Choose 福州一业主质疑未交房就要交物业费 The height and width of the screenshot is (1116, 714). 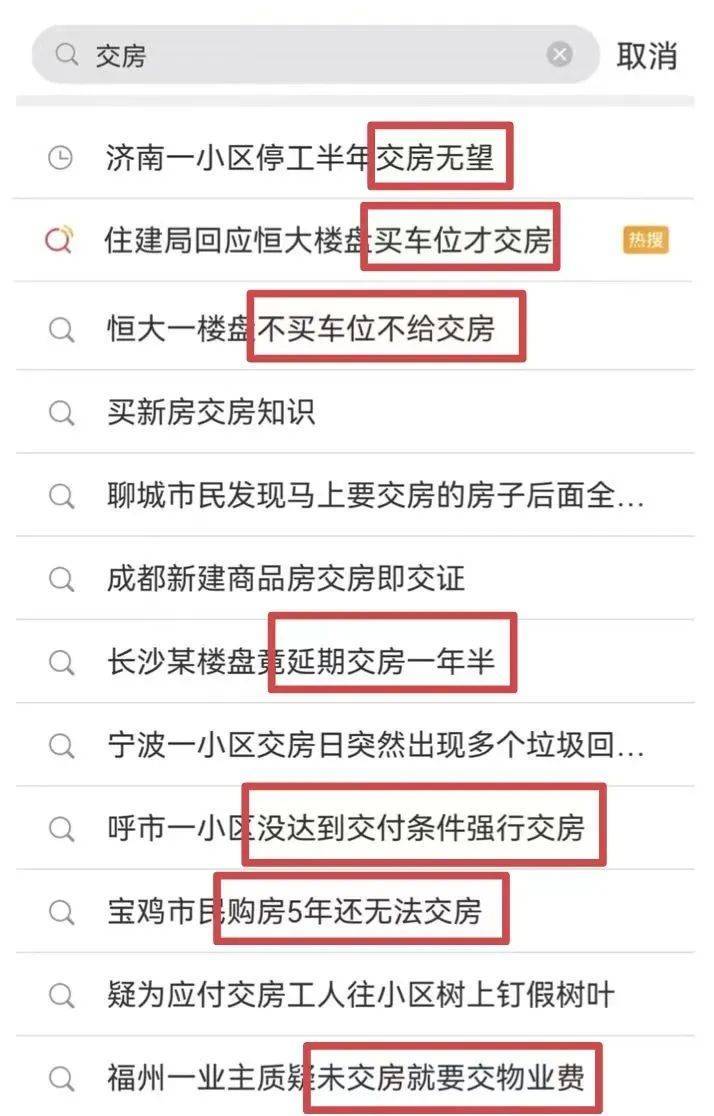coord(345,1078)
